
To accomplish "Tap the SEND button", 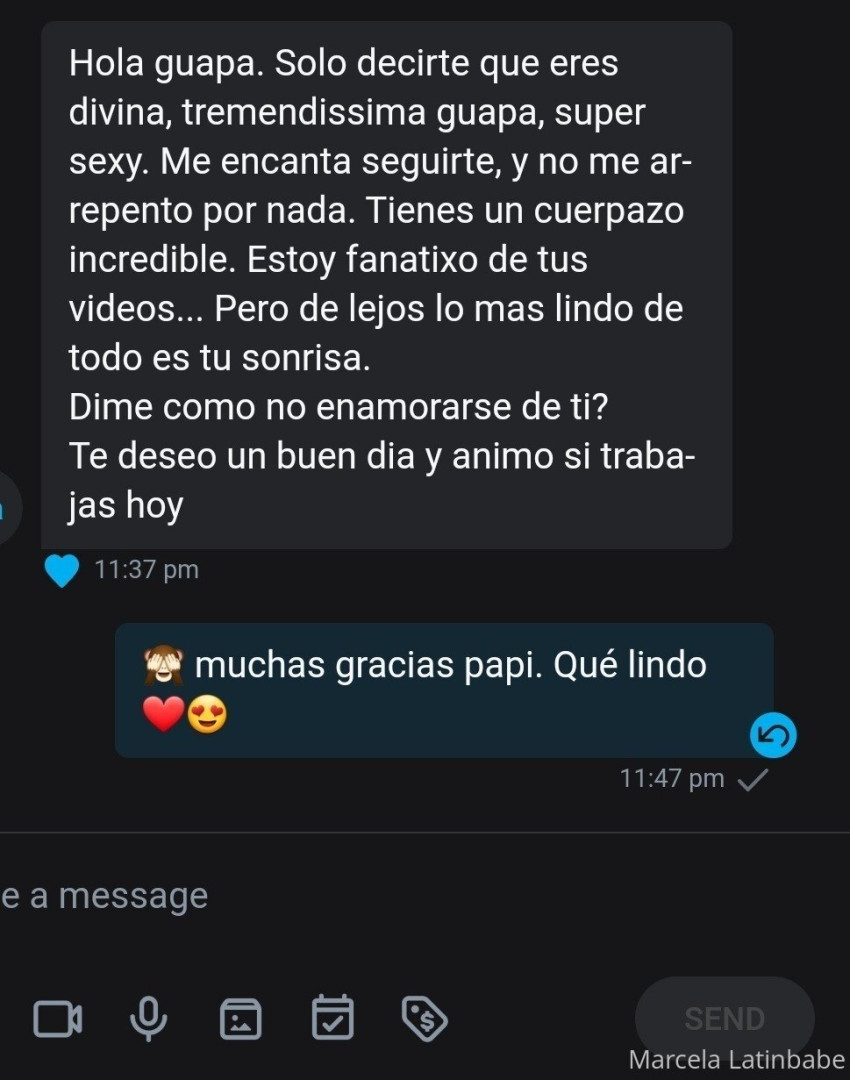I will [x=724, y=1019].
